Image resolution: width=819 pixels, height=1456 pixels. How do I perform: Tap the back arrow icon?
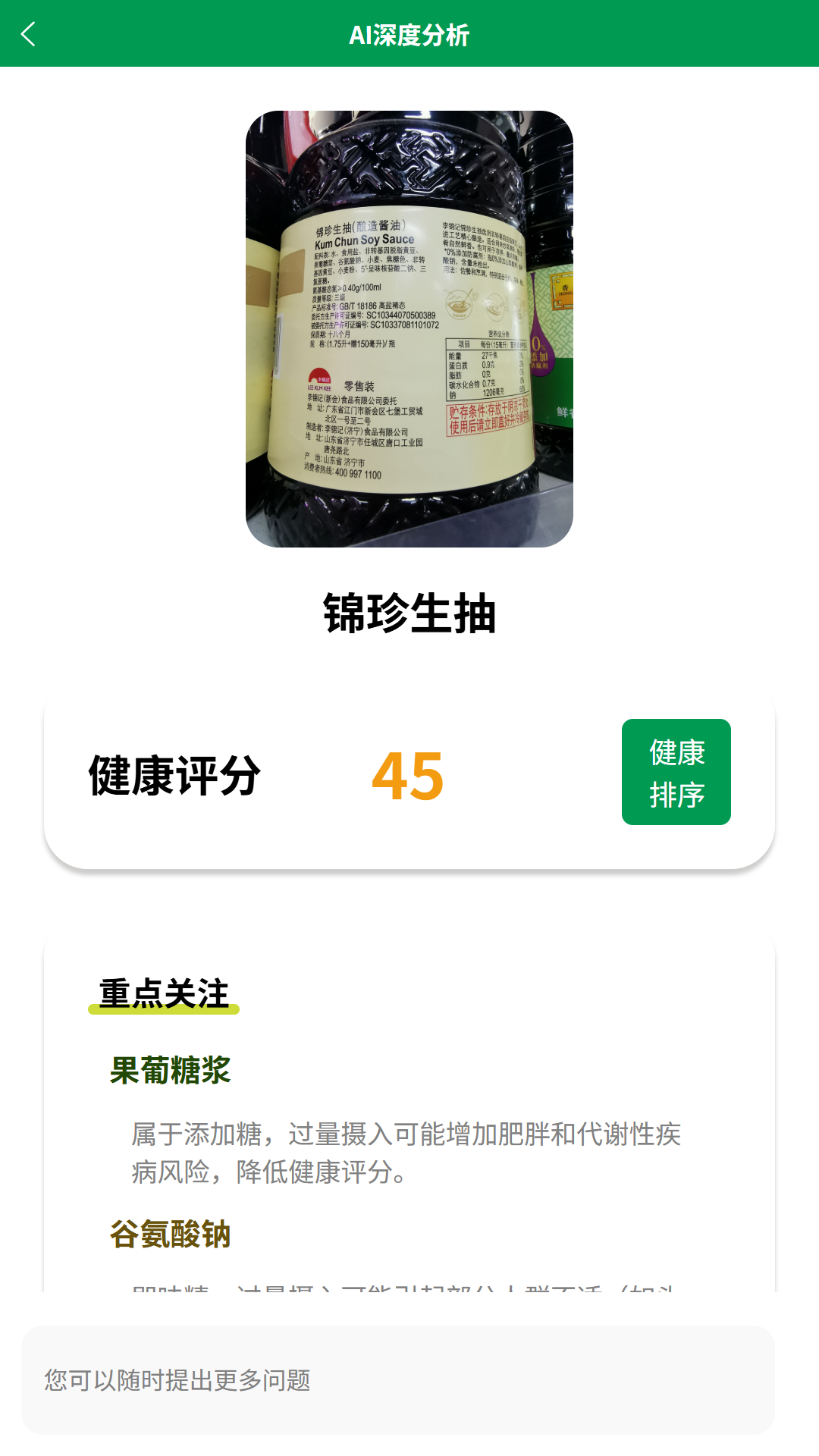click(x=29, y=35)
